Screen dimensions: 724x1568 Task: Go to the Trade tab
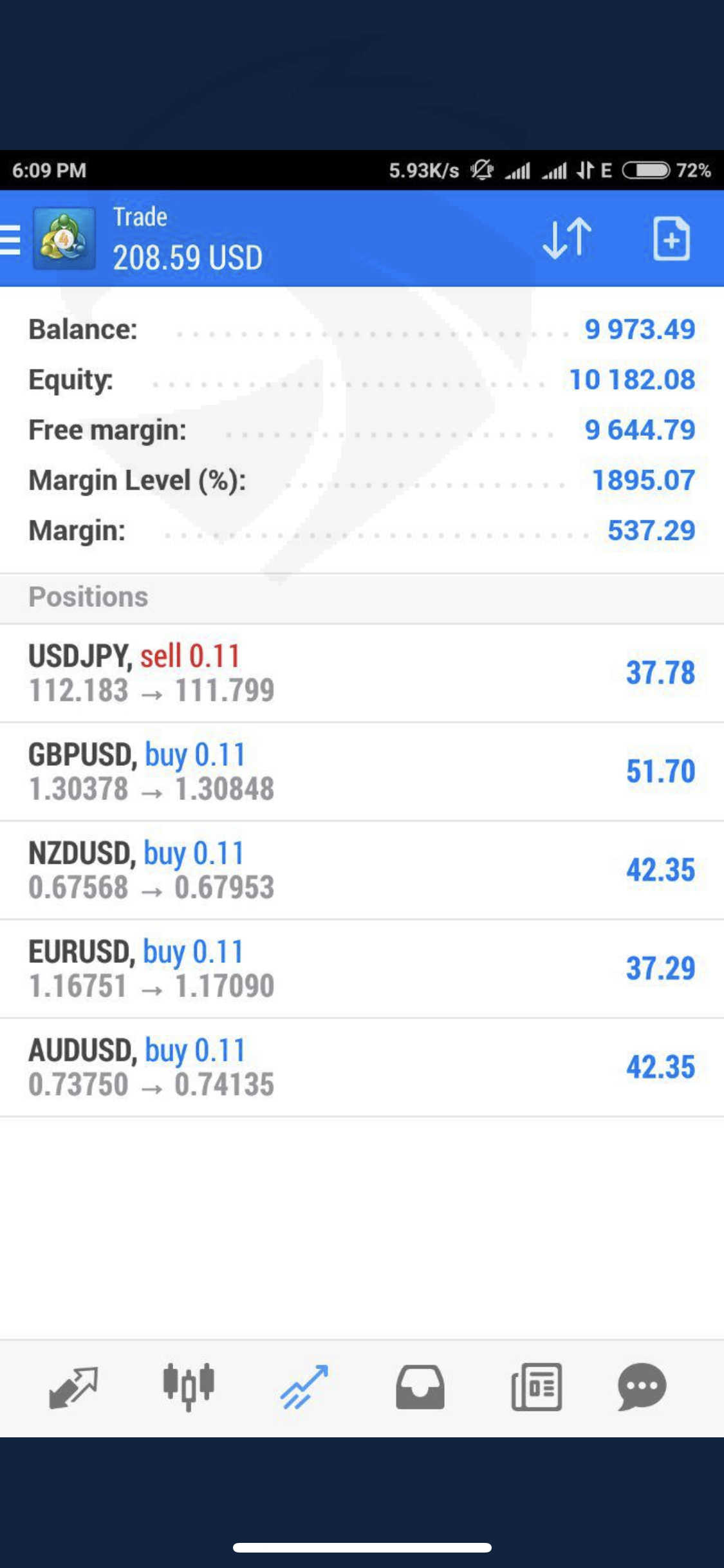(x=304, y=1388)
